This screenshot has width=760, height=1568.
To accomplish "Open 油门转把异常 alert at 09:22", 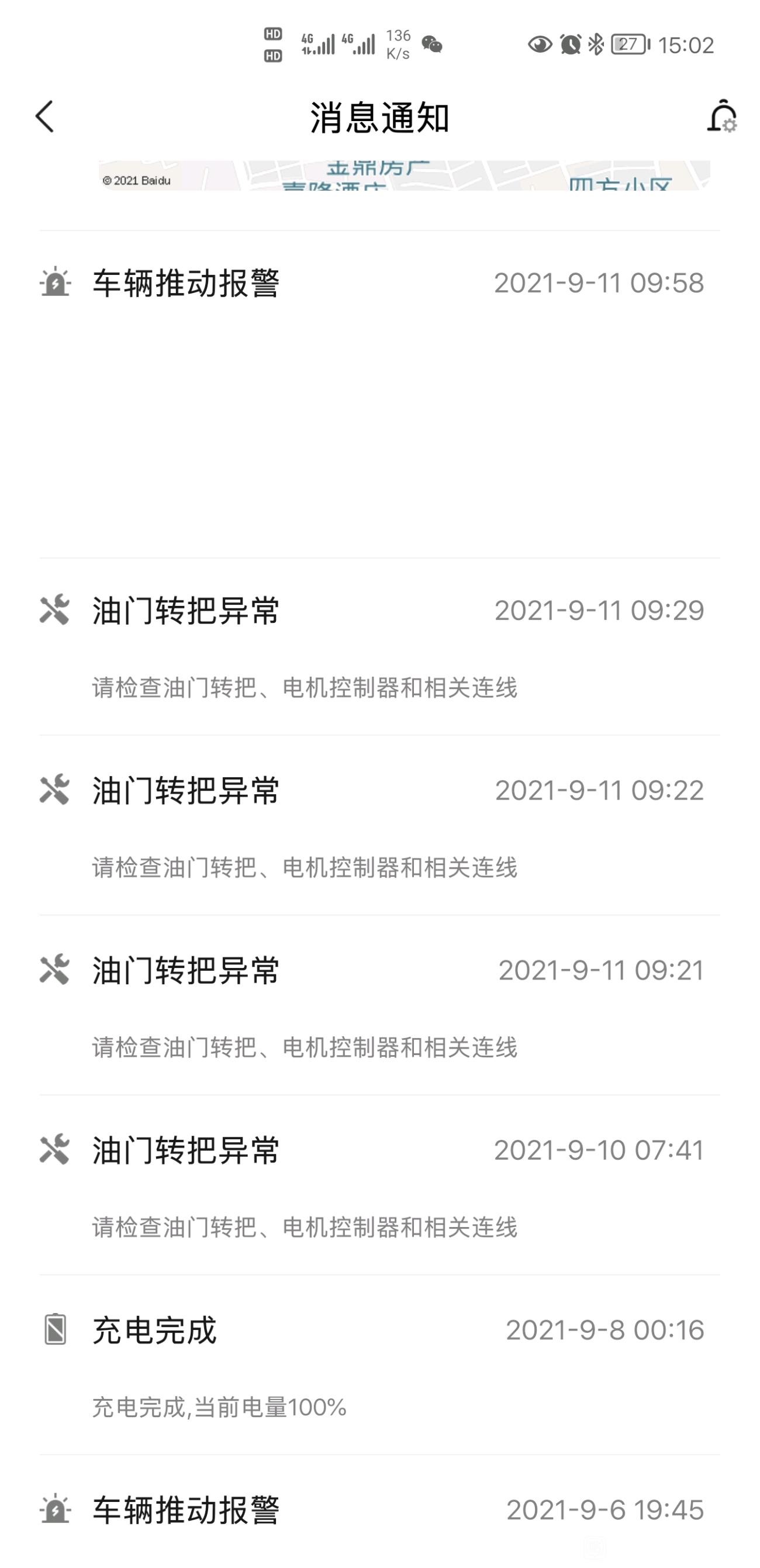I will click(379, 825).
